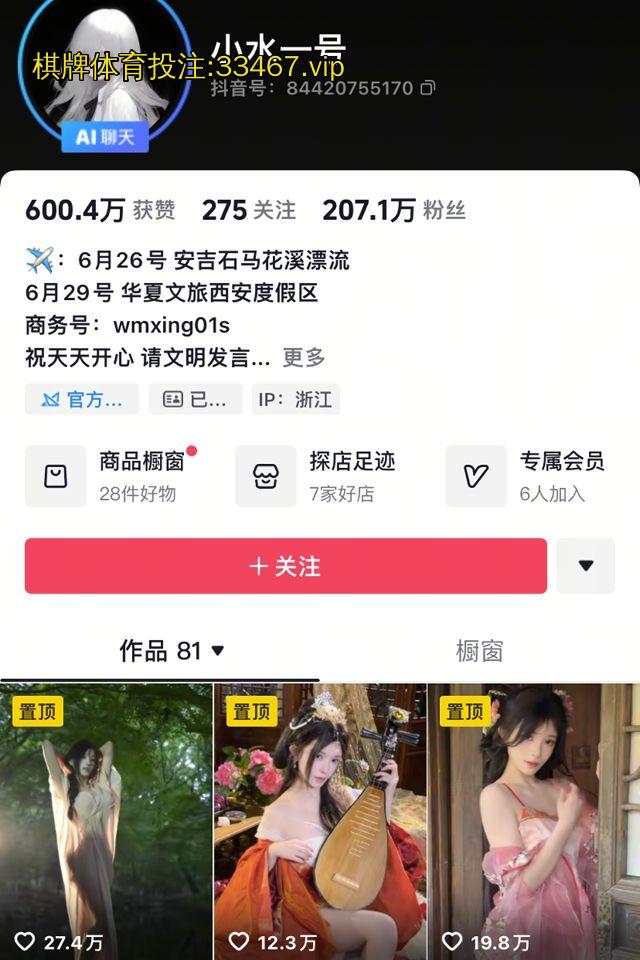Image resolution: width=640 pixels, height=960 pixels.
Task: Open the pinned video with 27.4万 likes
Action: pyautogui.click(x=106, y=822)
